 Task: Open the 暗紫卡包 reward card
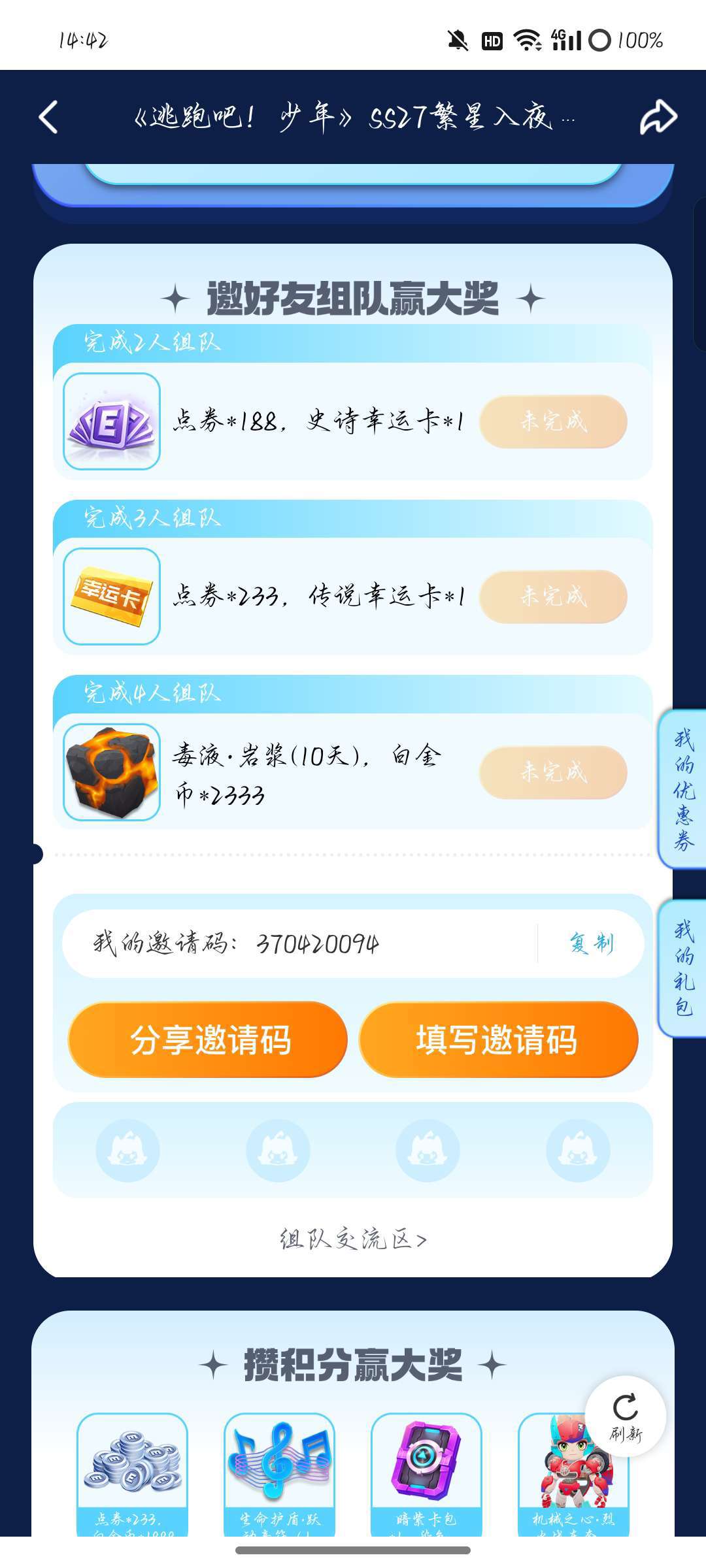(x=426, y=1473)
